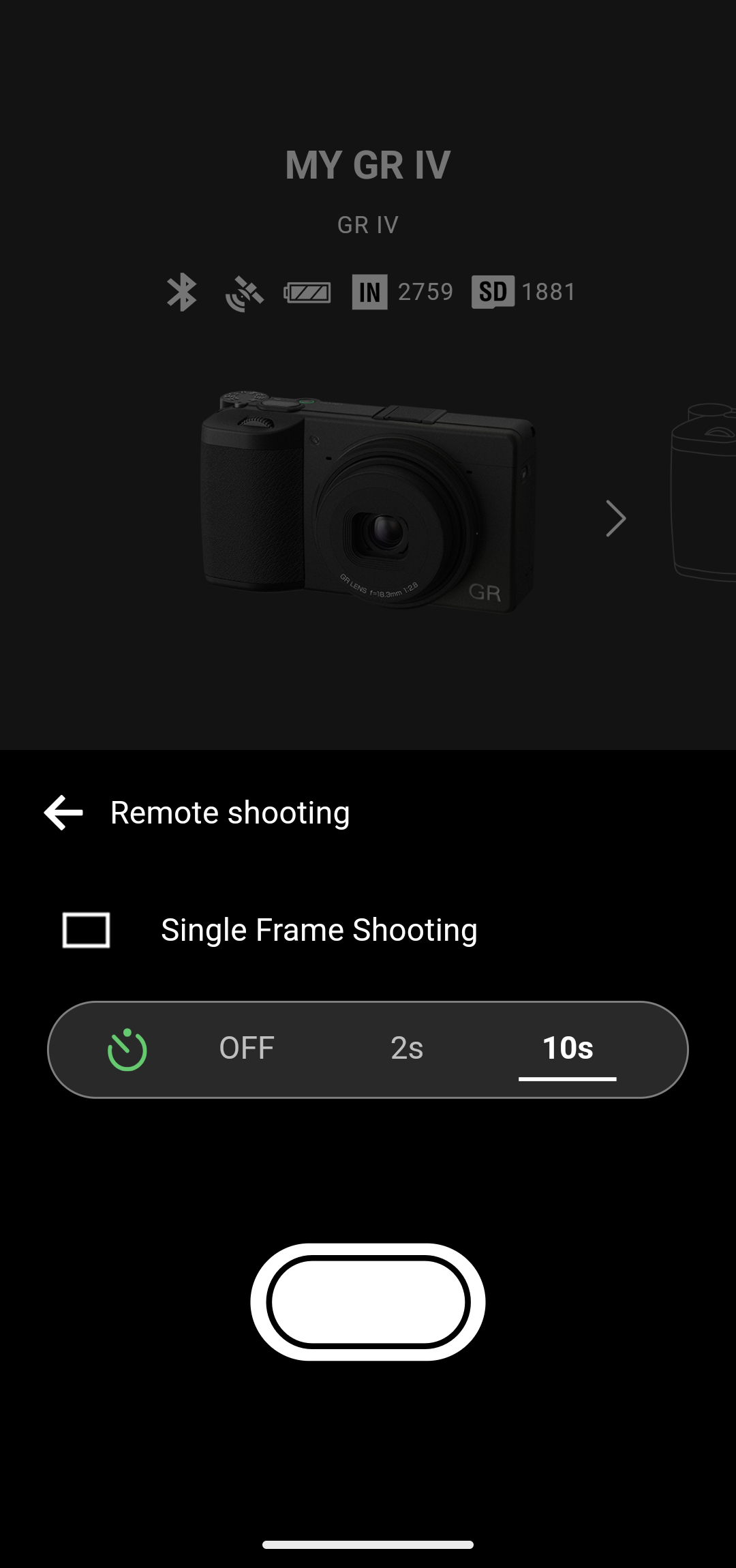Tap the Remote shooting header title
This screenshot has height=1568, width=736.
coord(229,812)
